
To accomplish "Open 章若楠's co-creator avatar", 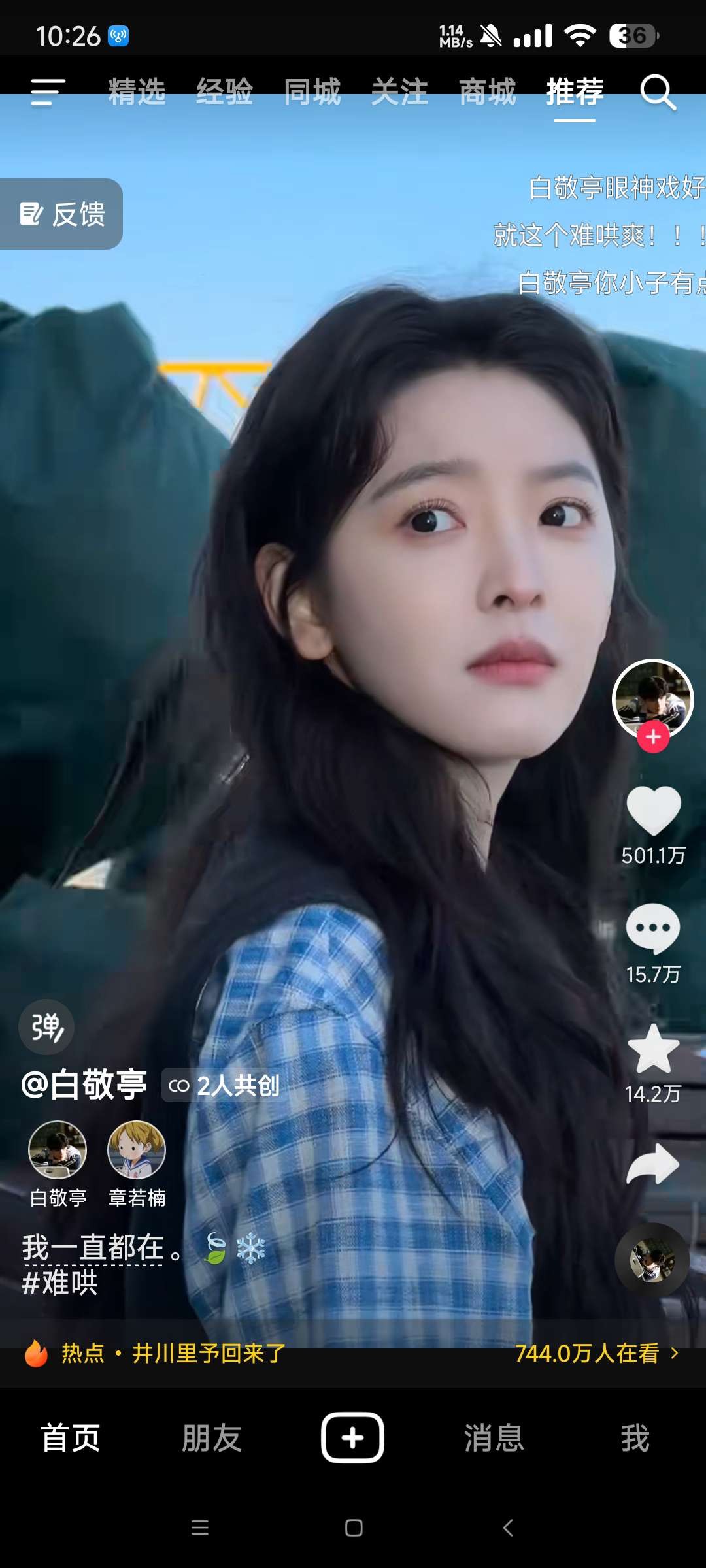I will (137, 1150).
